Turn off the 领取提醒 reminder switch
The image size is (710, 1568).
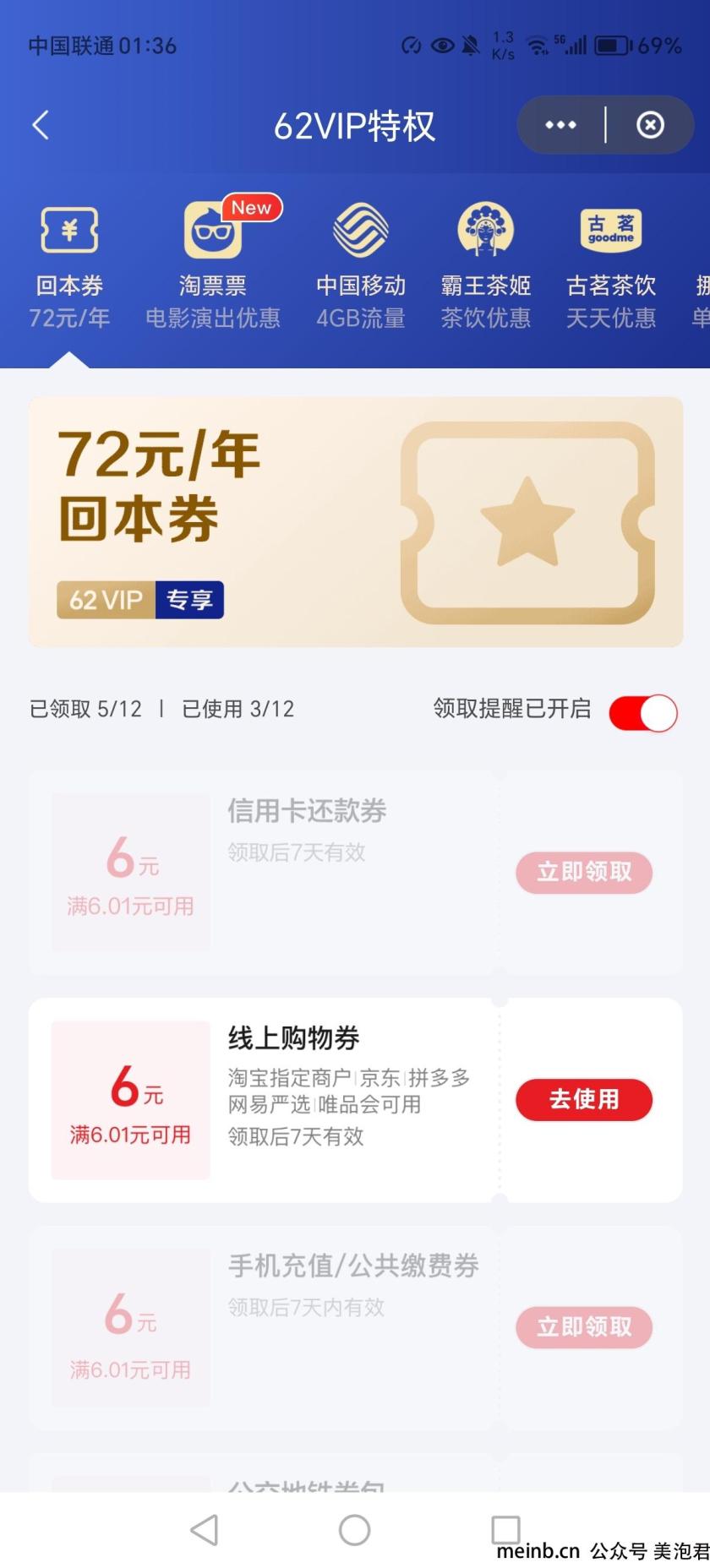pyautogui.click(x=643, y=712)
